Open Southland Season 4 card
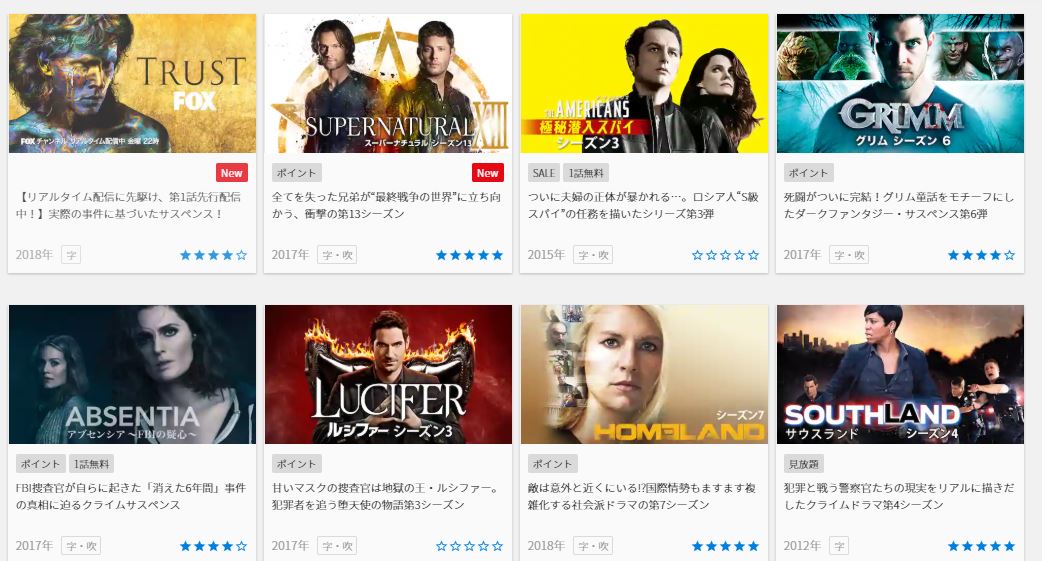1042x561 pixels. 900,375
